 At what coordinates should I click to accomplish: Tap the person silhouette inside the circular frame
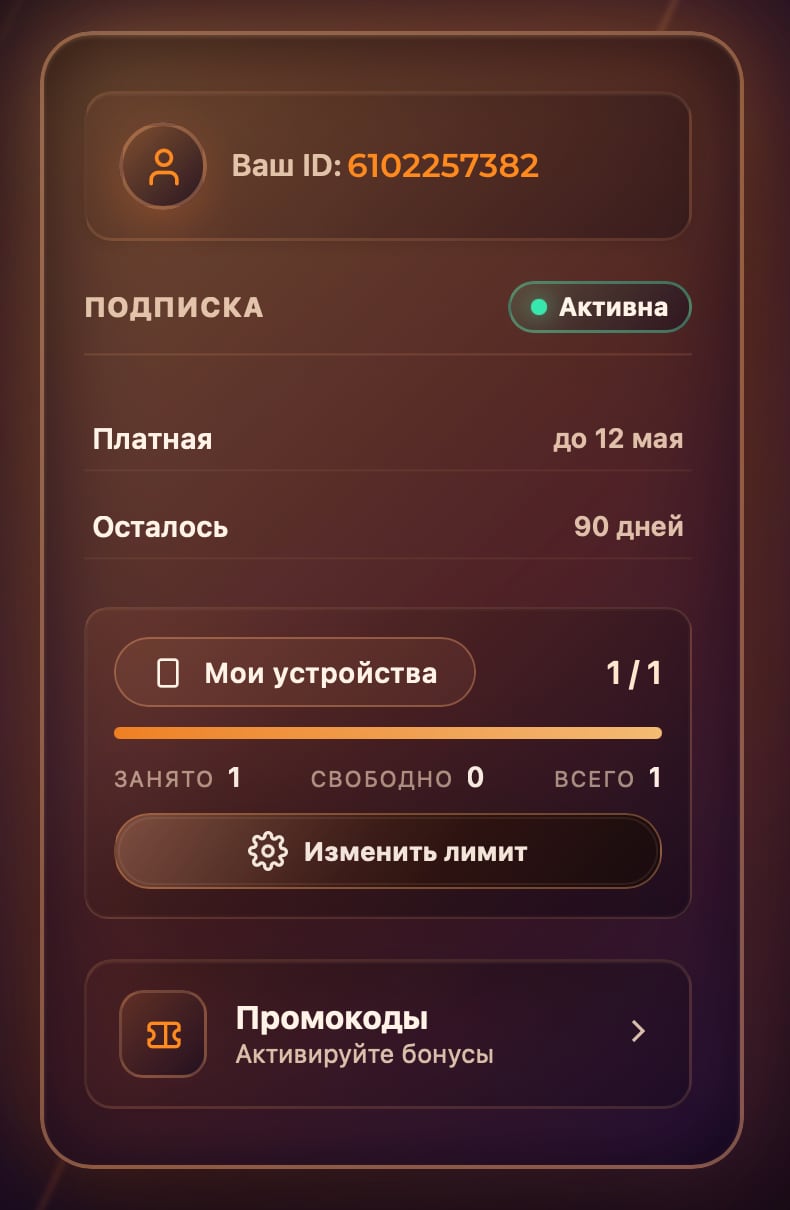click(163, 166)
